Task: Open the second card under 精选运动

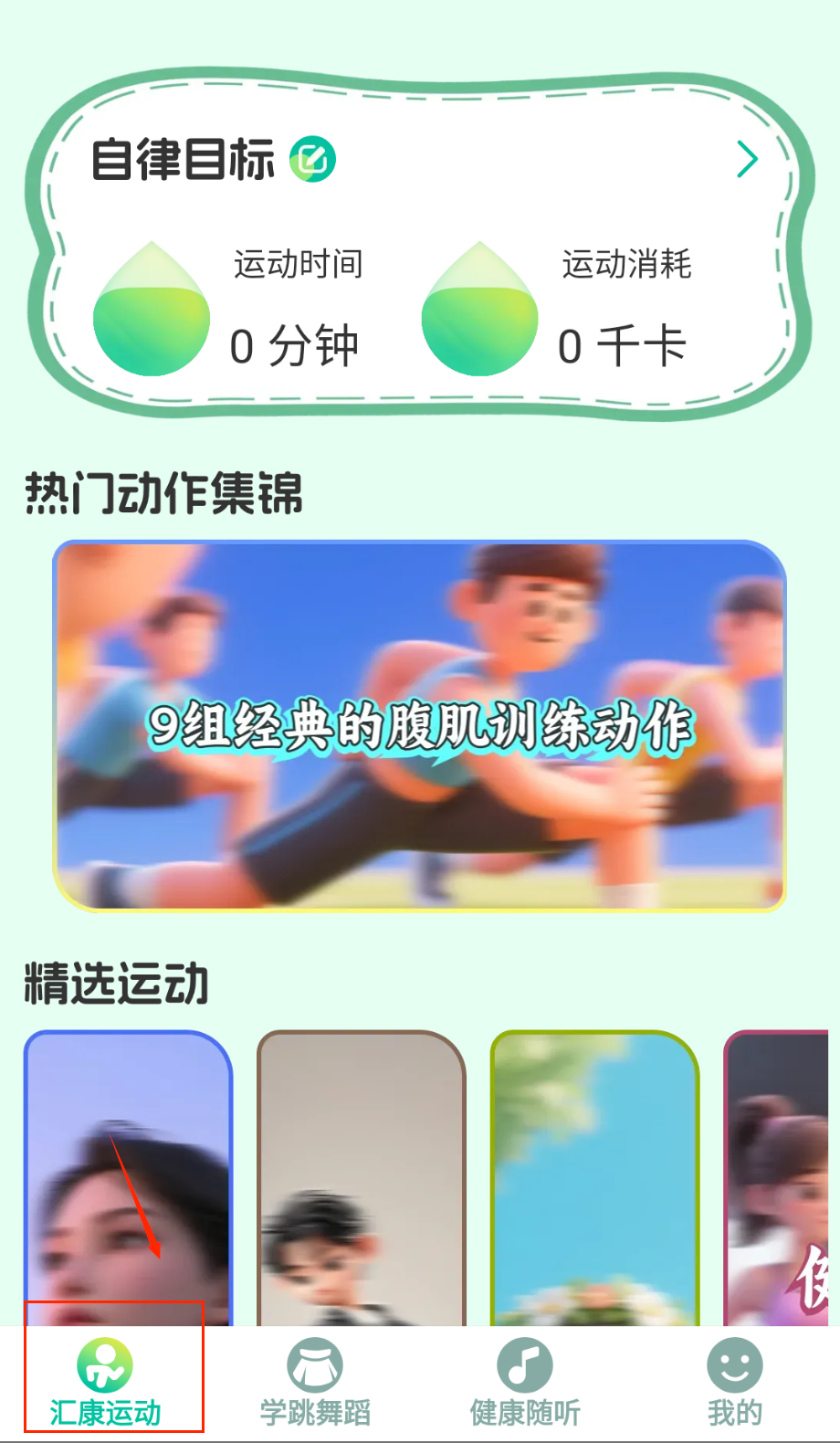Action: tap(361, 1178)
